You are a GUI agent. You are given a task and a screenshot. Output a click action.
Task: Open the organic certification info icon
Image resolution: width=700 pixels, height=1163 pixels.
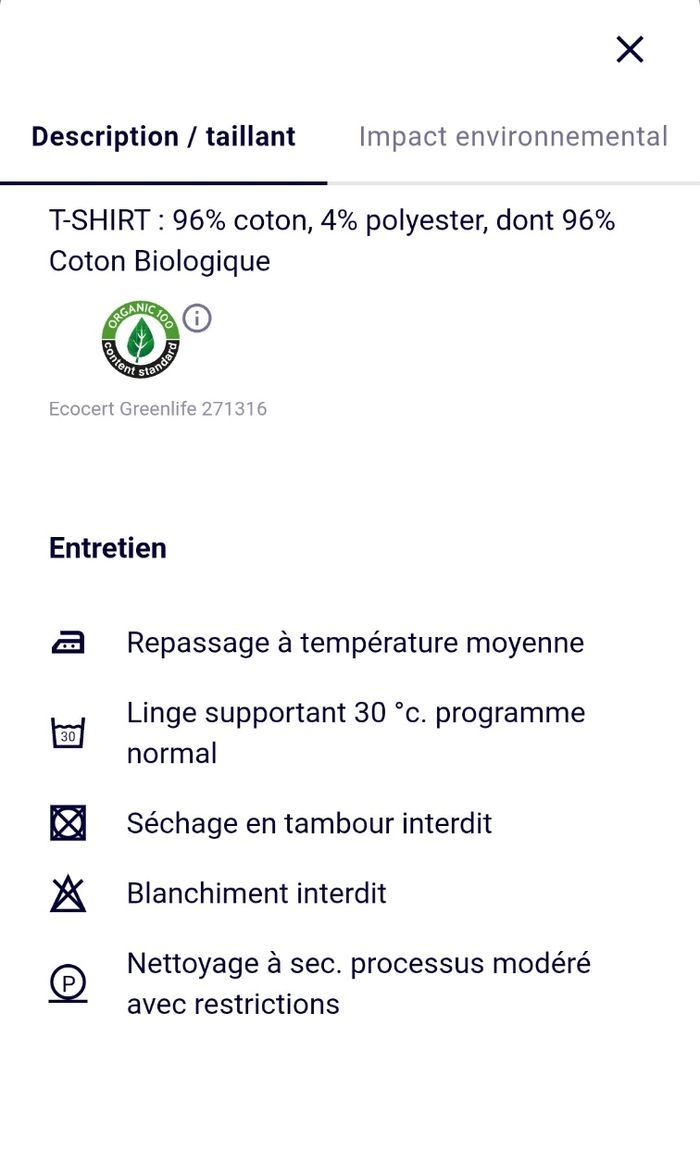coord(198,319)
